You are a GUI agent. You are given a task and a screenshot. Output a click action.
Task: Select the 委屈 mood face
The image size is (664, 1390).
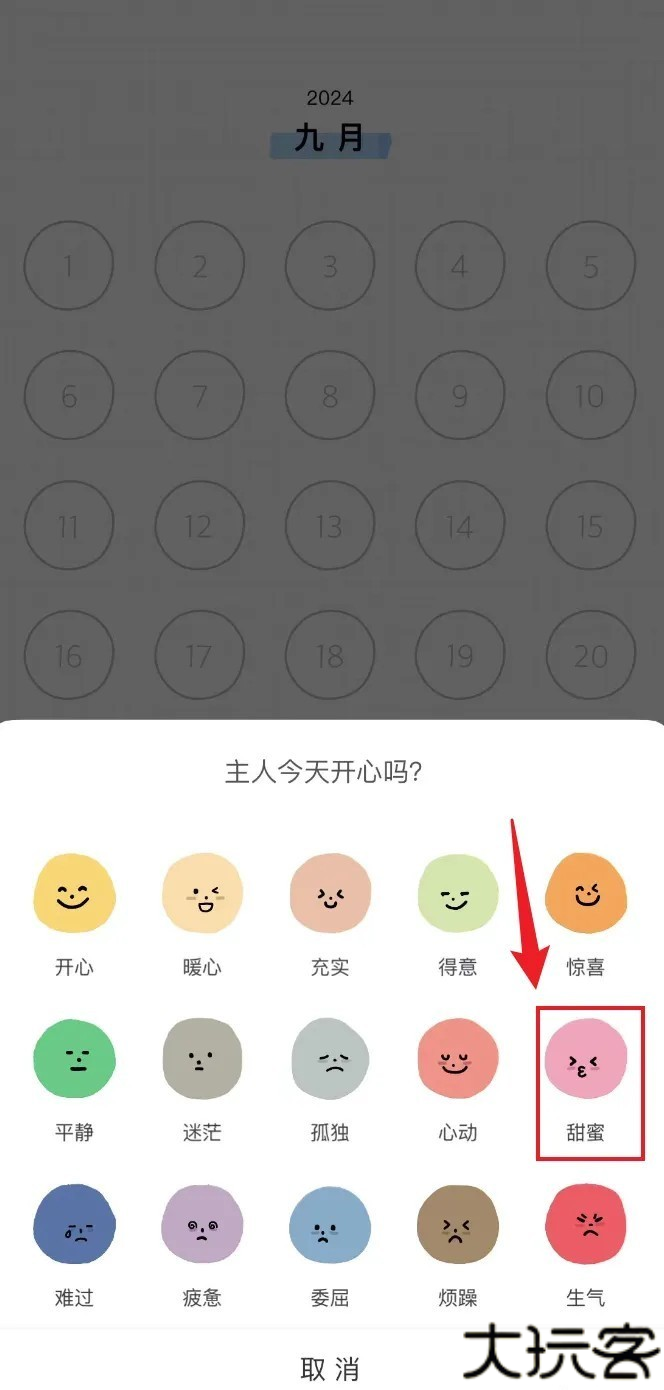click(330, 1225)
